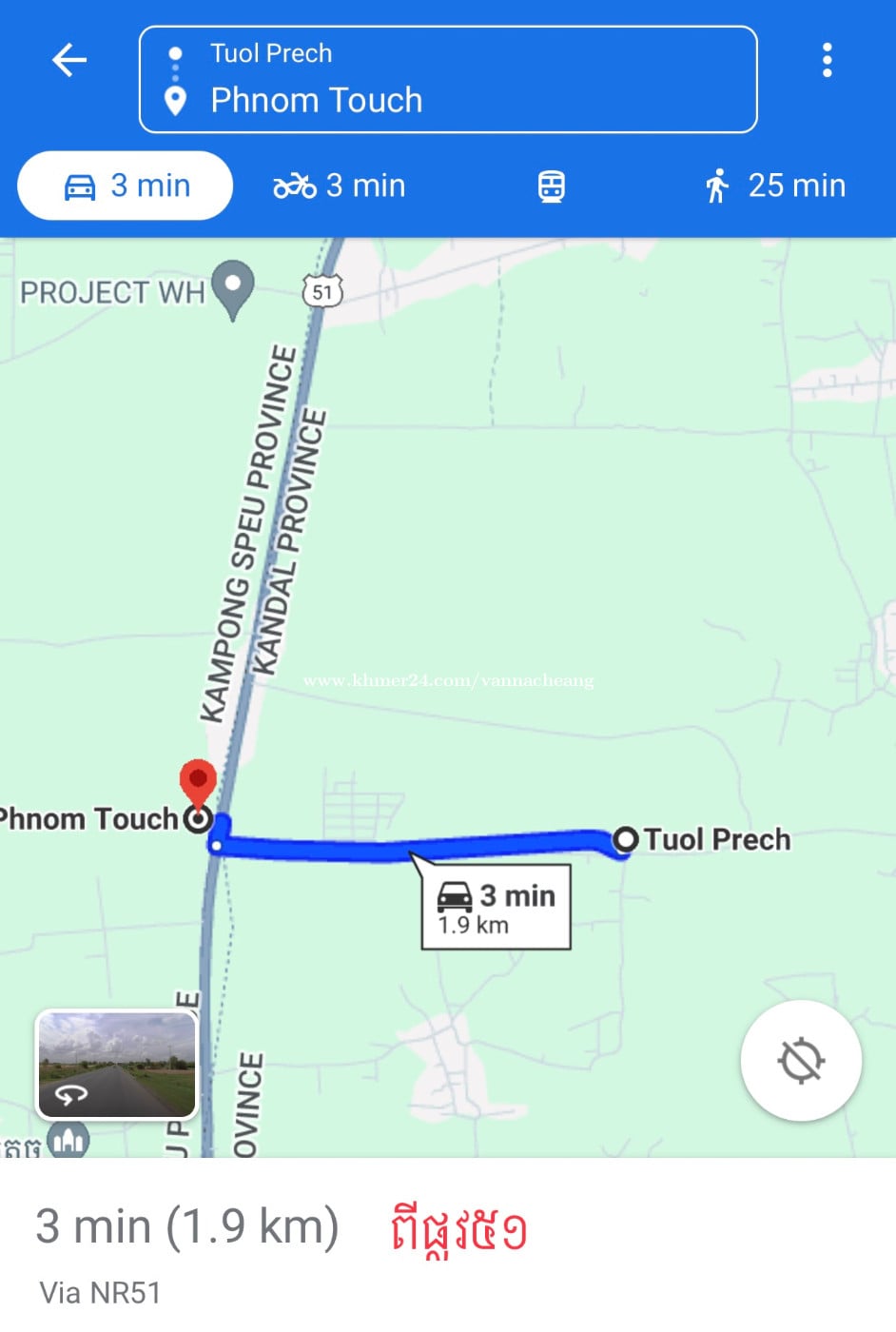Switch to public transit directions
The image size is (896, 1332).
(x=552, y=186)
